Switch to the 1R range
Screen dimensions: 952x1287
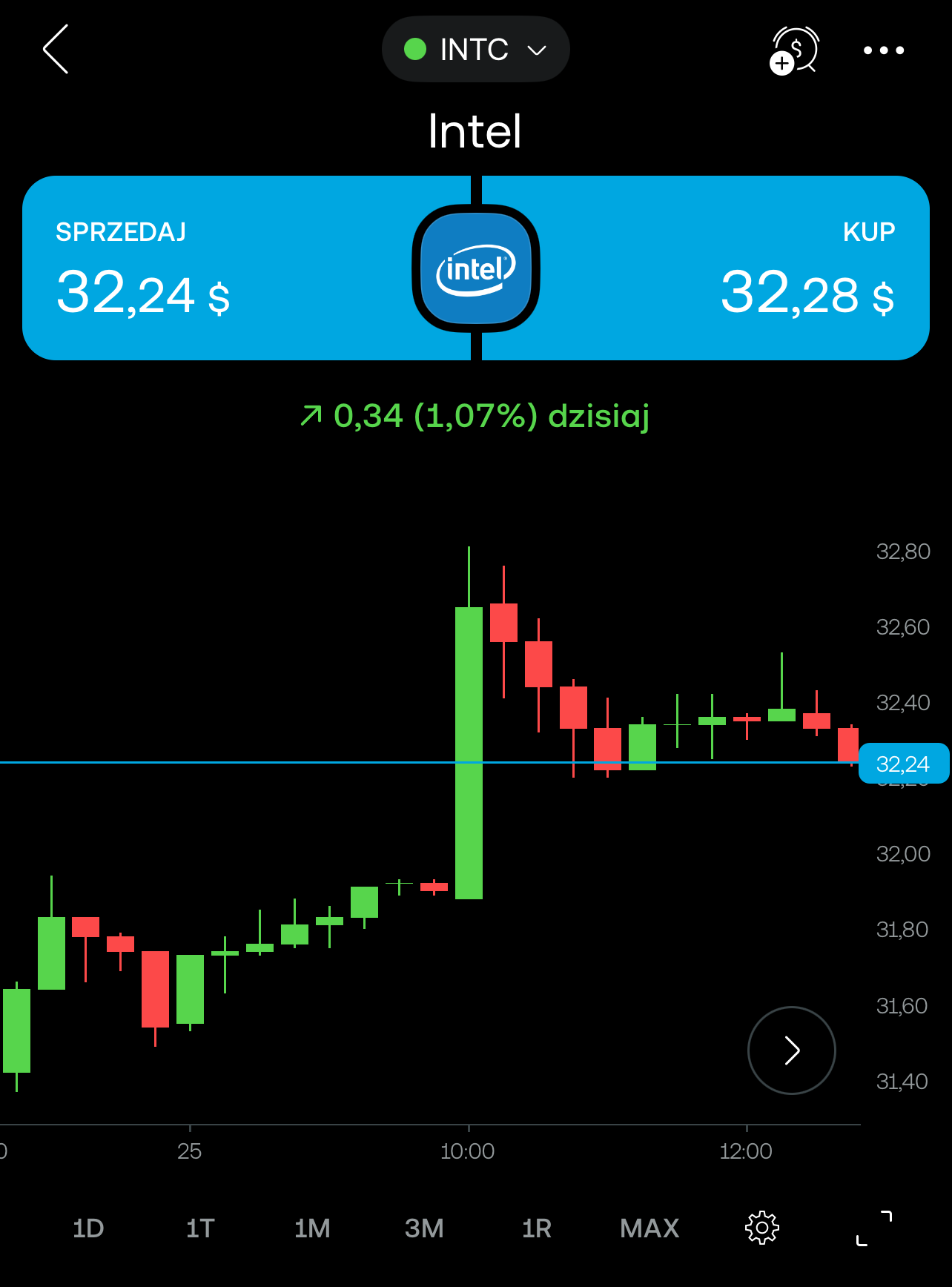[537, 1228]
